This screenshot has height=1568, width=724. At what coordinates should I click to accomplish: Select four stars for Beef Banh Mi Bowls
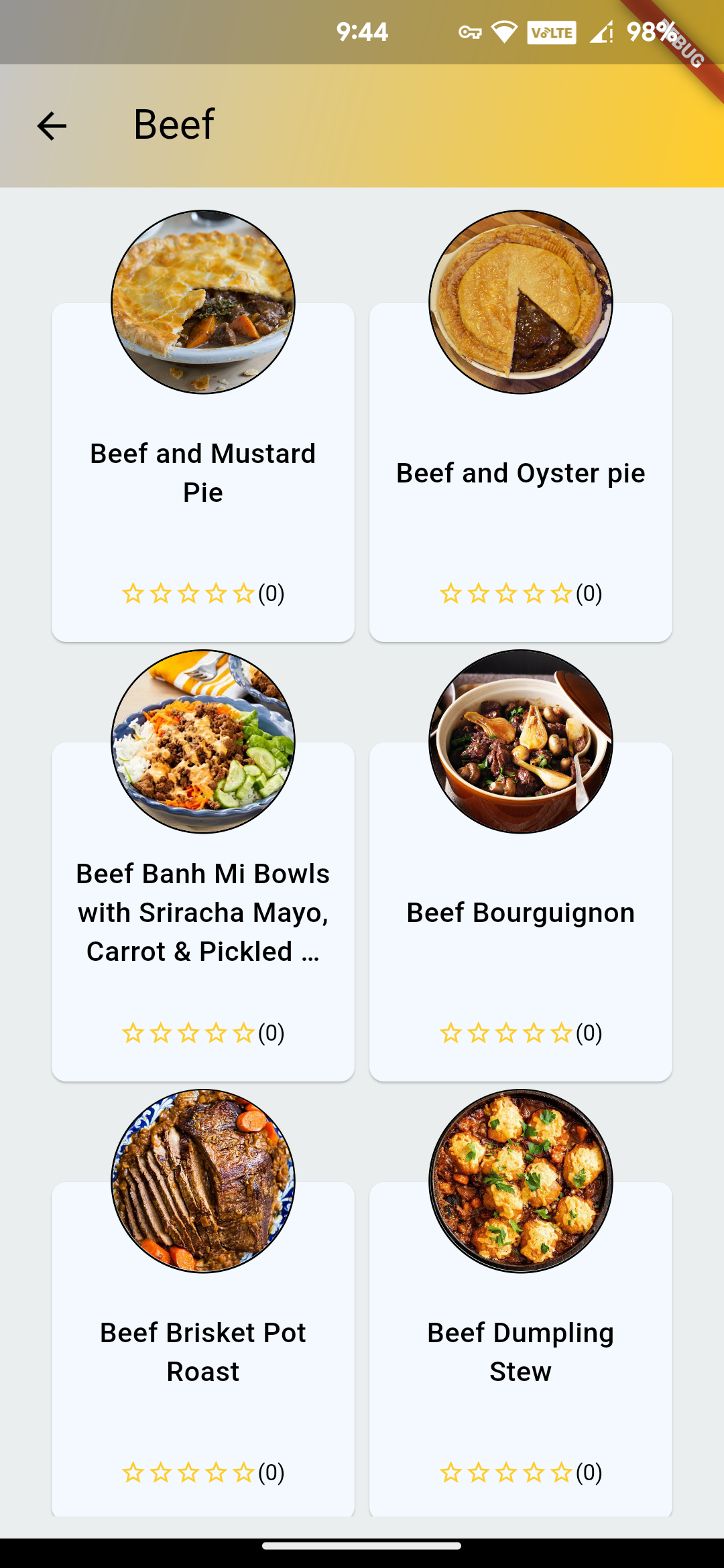click(215, 1034)
